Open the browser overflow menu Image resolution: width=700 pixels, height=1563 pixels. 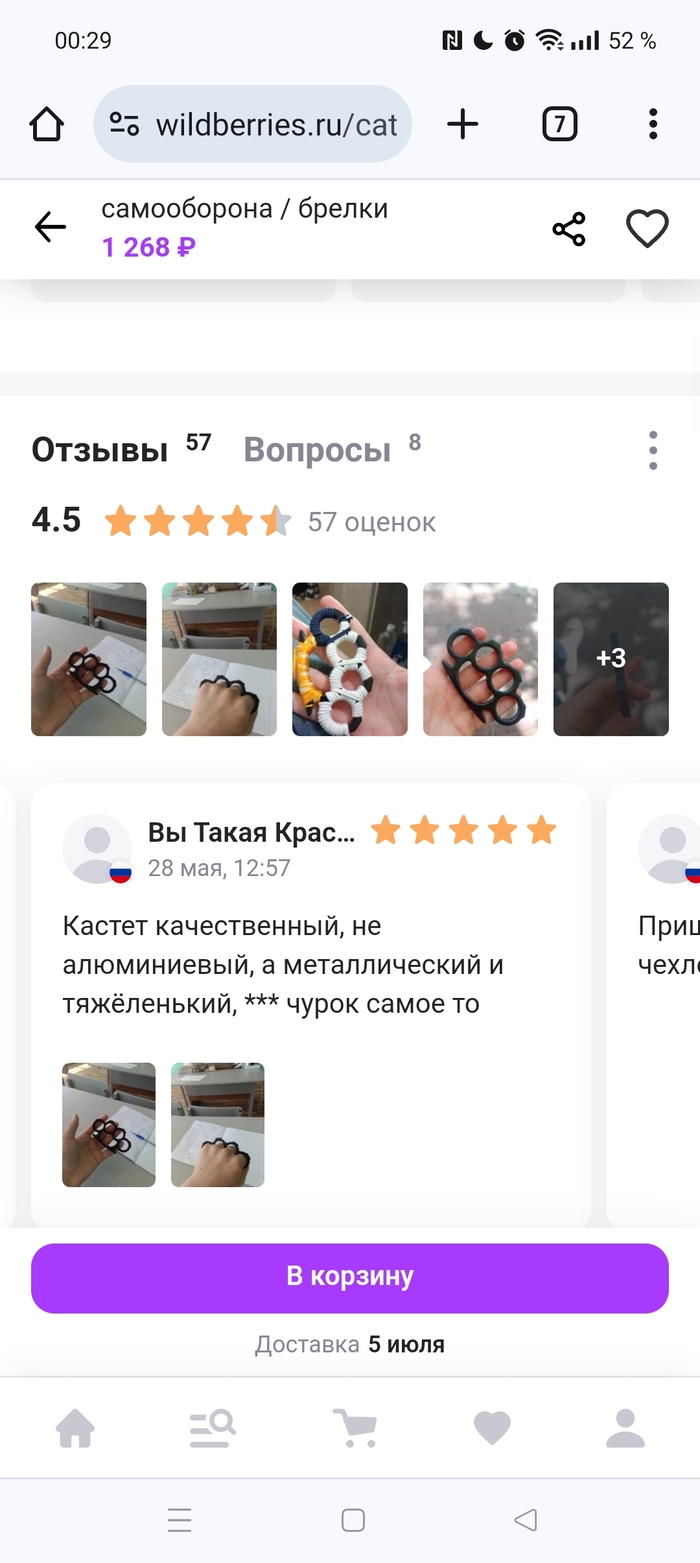pyautogui.click(x=652, y=125)
